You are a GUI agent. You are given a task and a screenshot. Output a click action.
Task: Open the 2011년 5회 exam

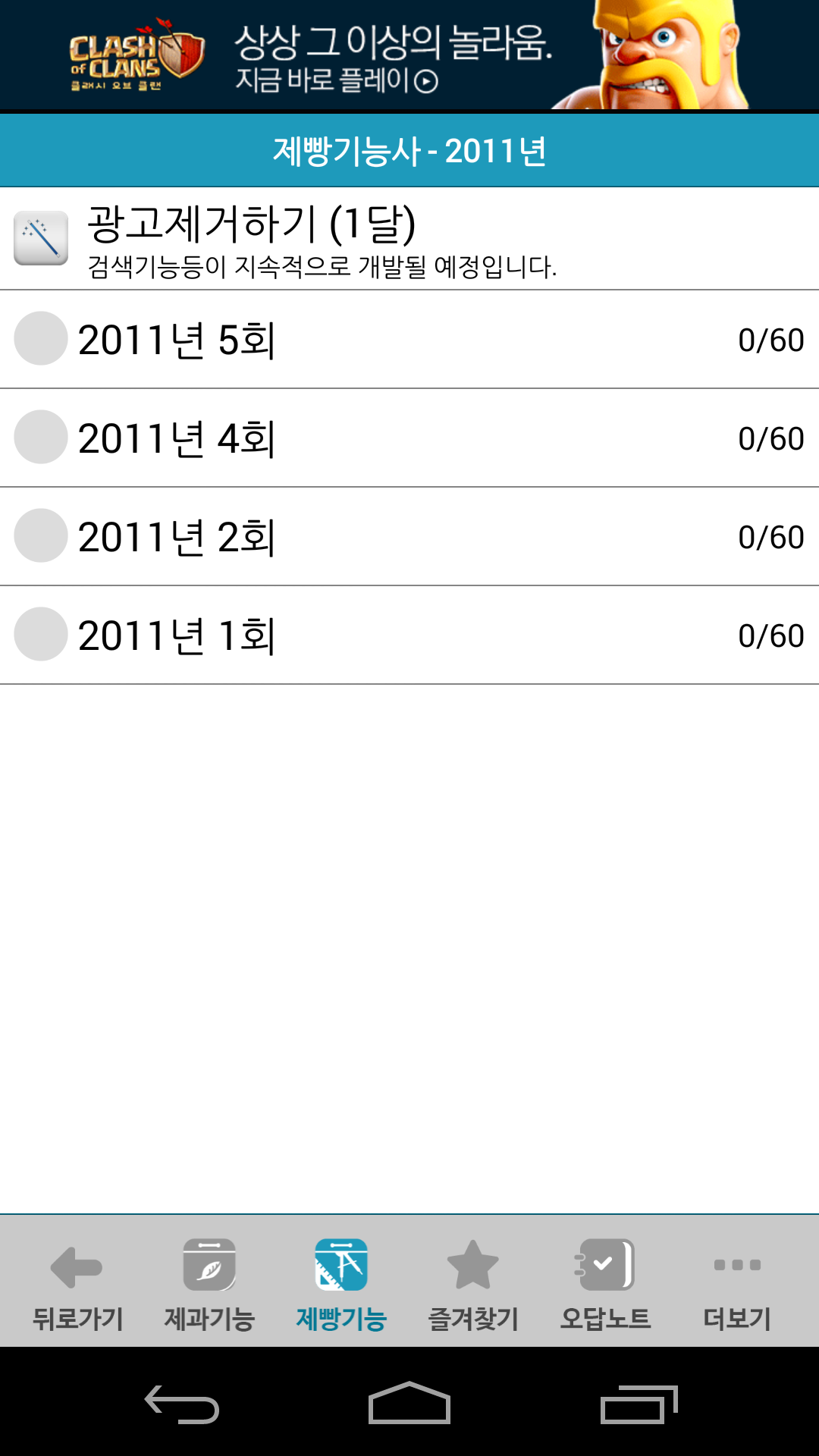(409, 340)
